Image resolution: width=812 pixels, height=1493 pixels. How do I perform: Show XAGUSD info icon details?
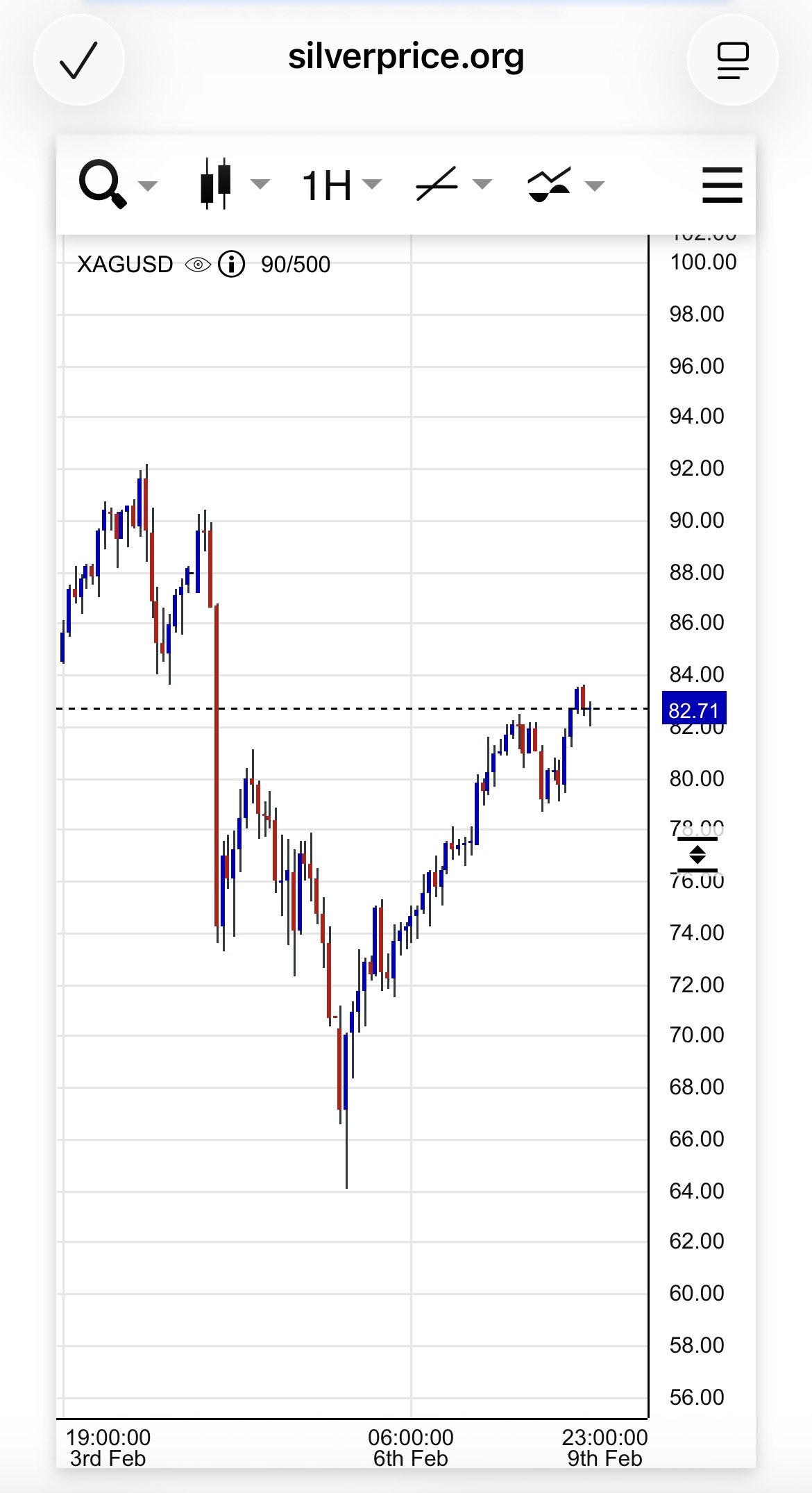(232, 265)
